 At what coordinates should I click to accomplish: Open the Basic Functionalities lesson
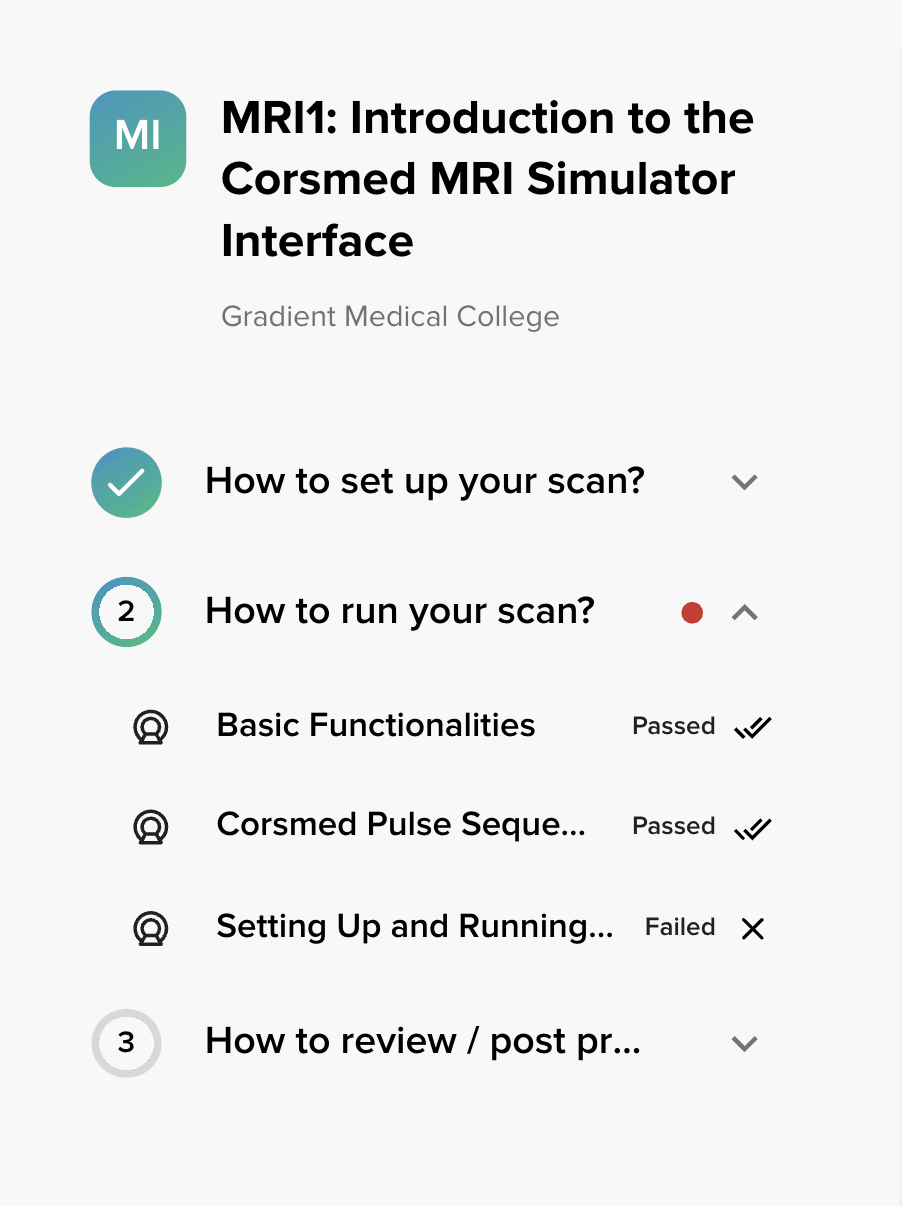[x=376, y=725]
